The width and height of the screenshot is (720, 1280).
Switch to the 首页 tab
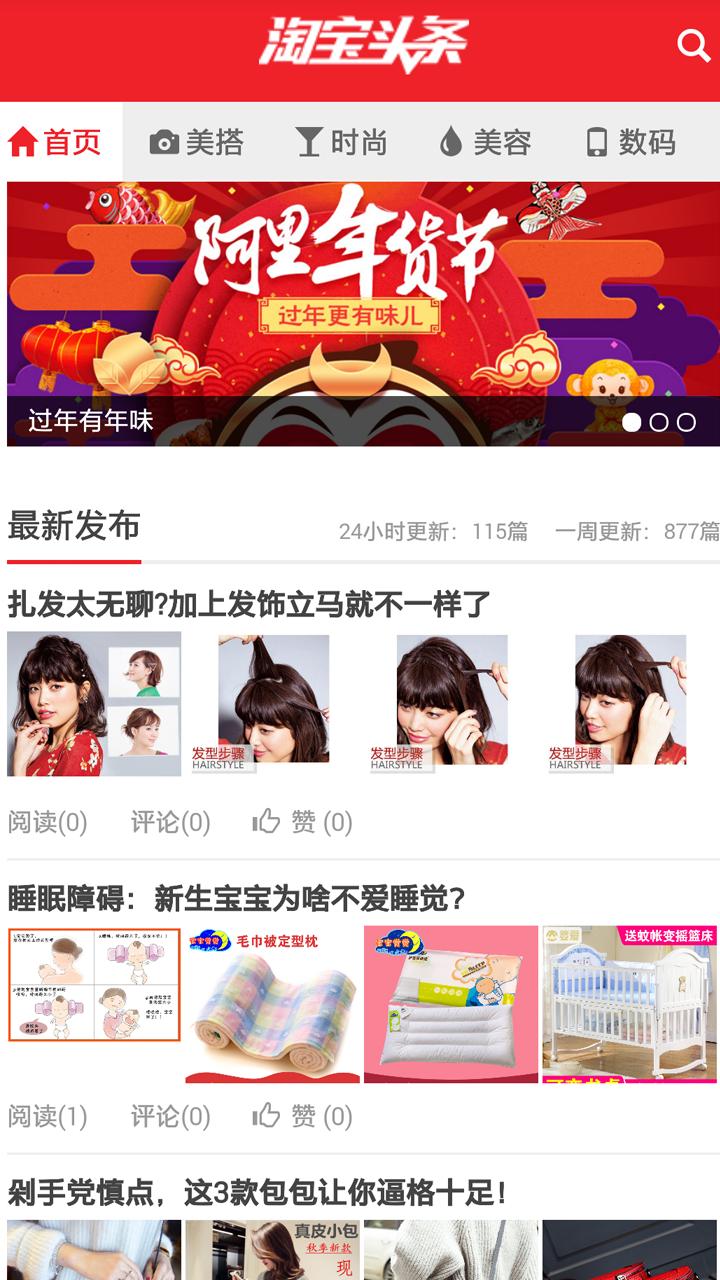(x=56, y=142)
